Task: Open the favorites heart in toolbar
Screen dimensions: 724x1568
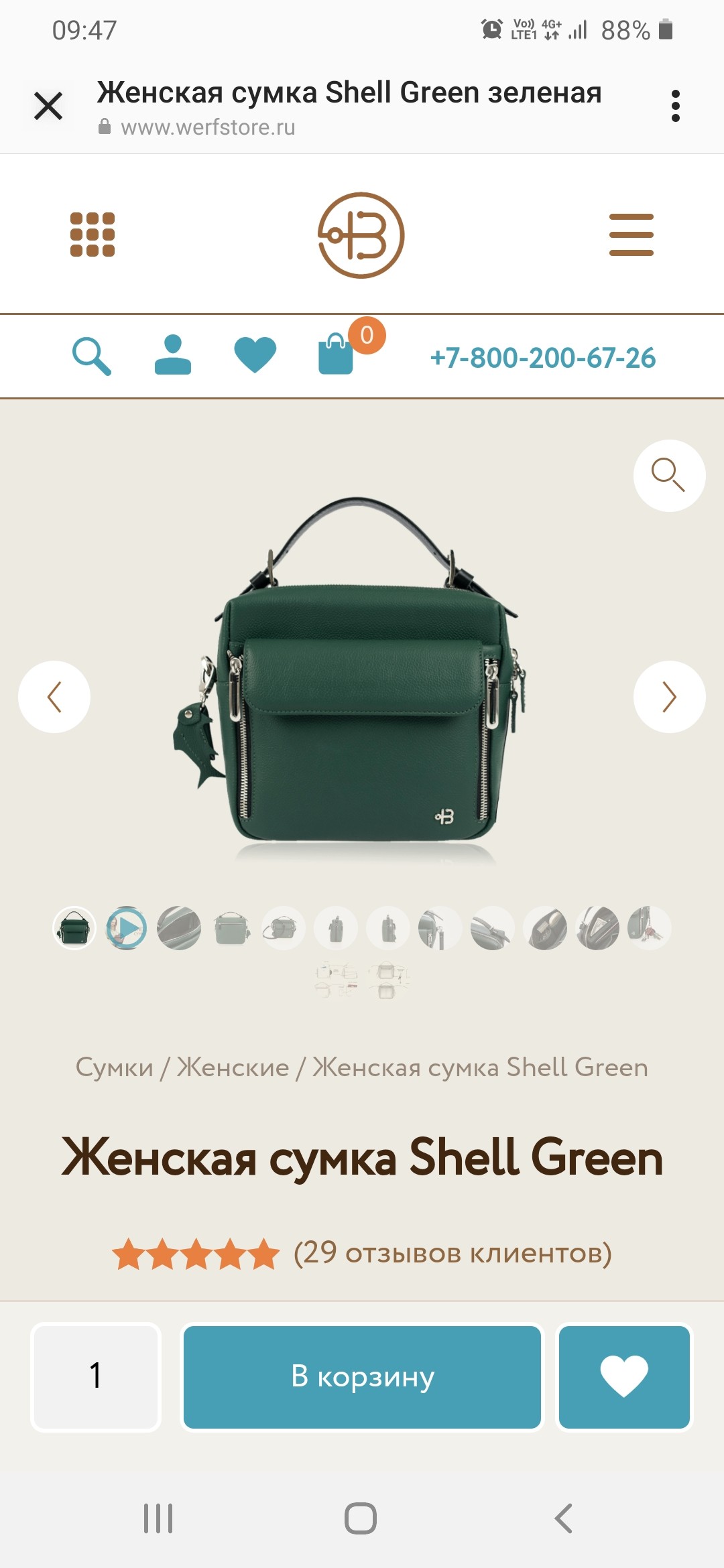Action: [255, 354]
